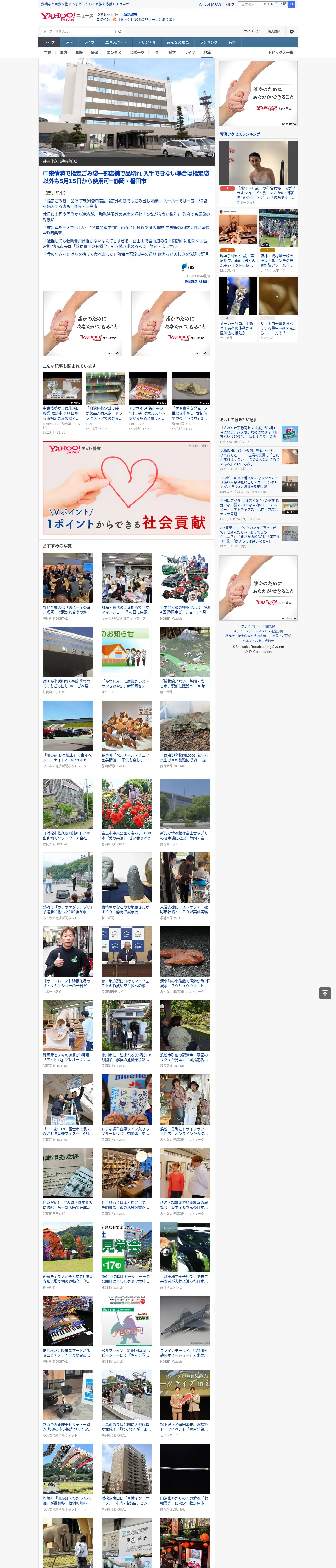Select the 経済 category
The width and height of the screenshot is (336, 1568).
tap(94, 52)
